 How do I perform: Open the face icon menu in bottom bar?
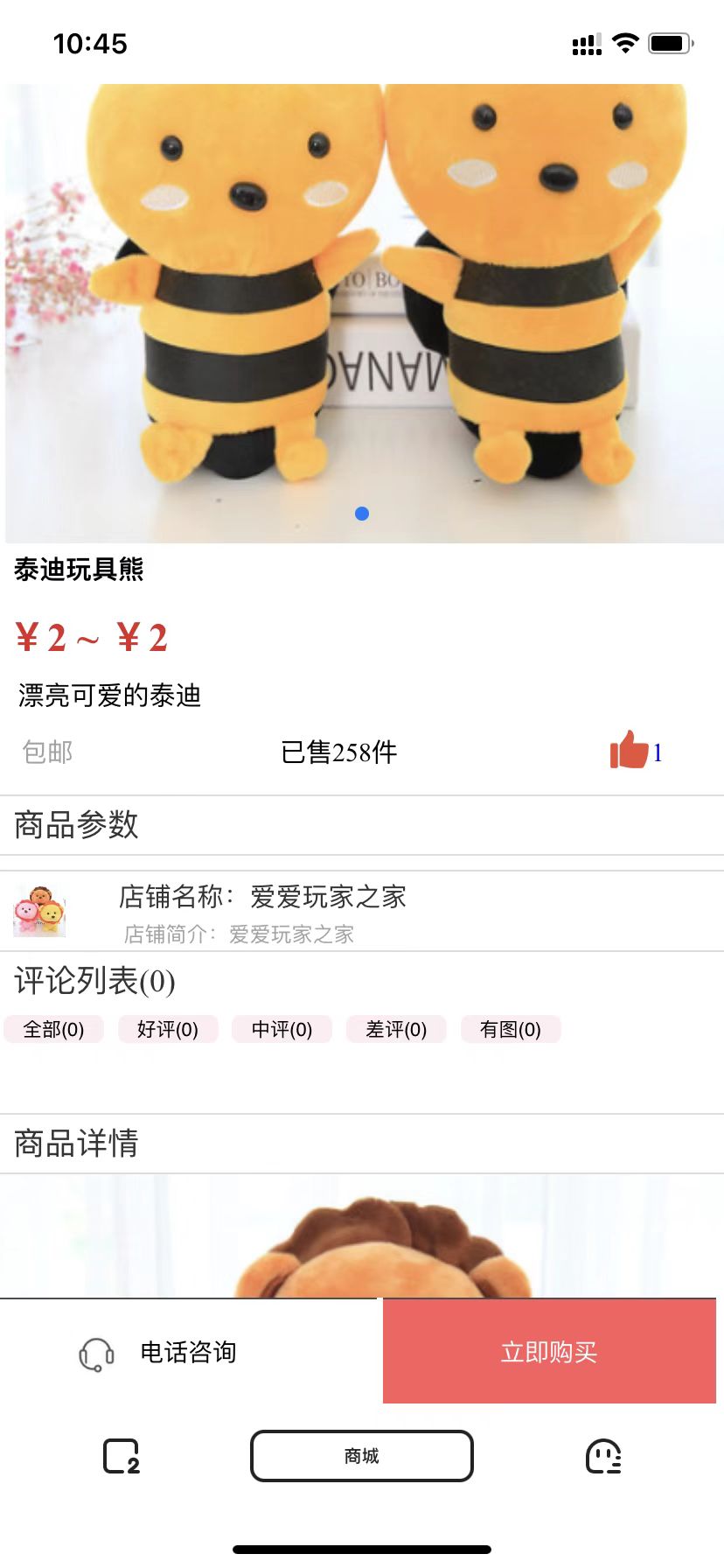tap(602, 1456)
